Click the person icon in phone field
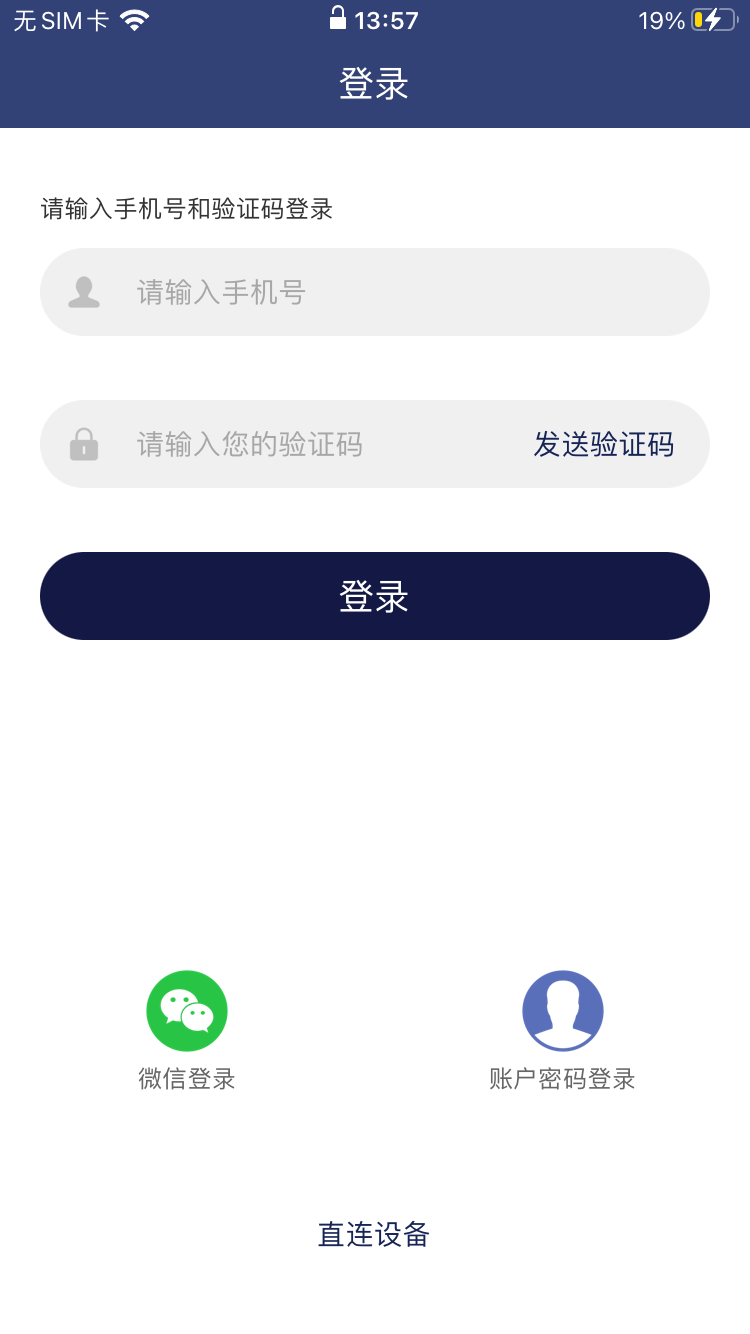750x1334 pixels. (84, 292)
